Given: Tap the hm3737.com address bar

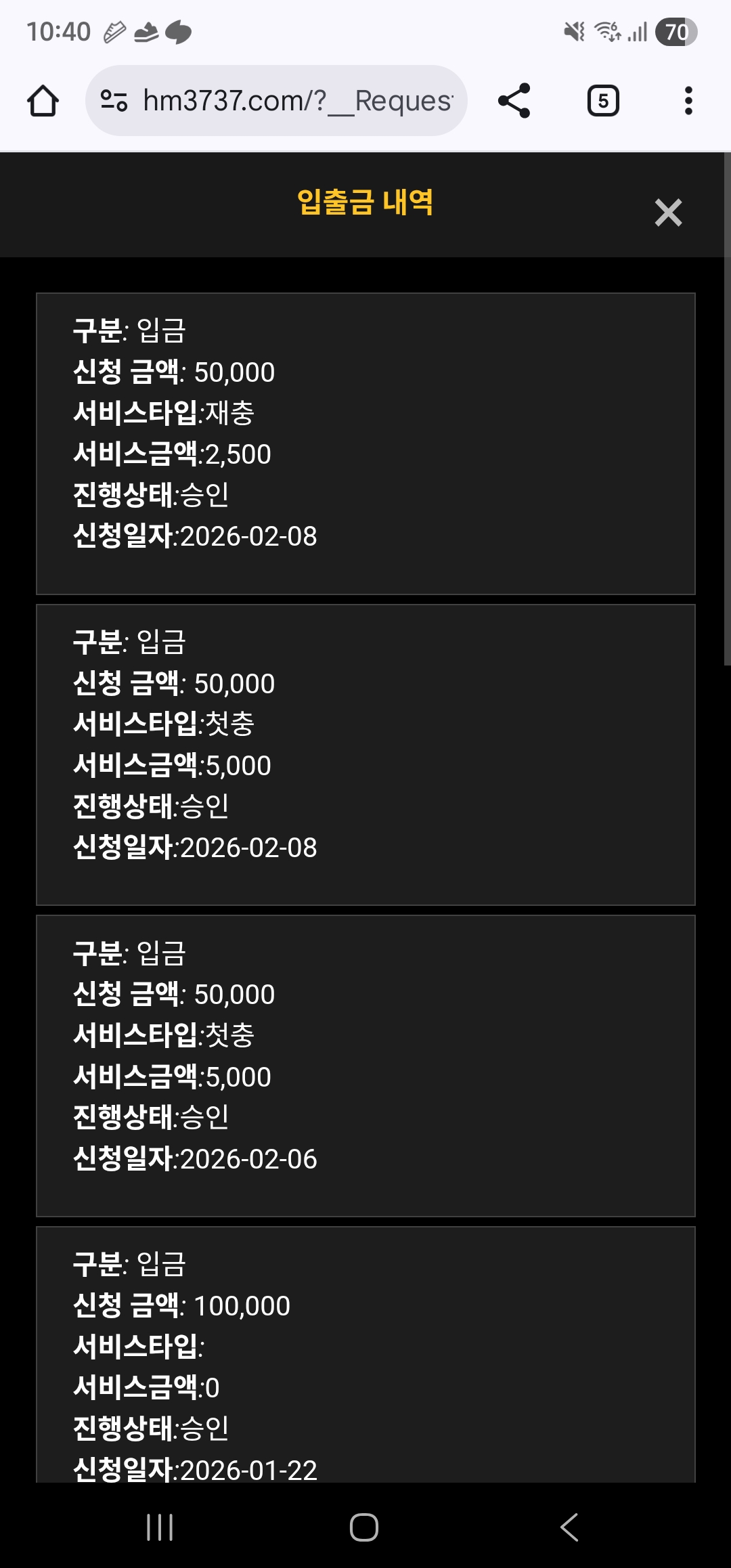Looking at the screenshot, I should point(298,101).
